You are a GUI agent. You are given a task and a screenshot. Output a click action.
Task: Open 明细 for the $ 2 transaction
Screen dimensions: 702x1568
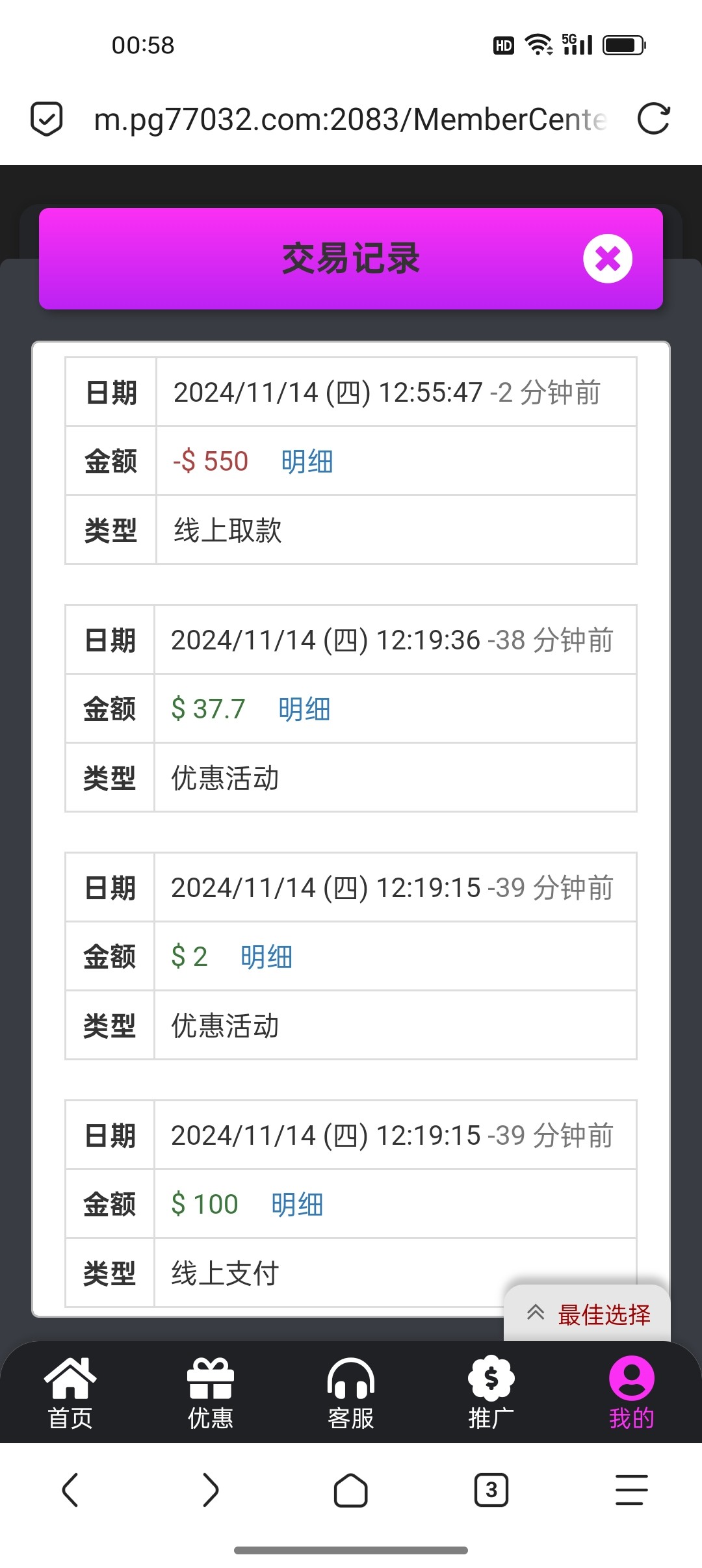click(x=266, y=957)
